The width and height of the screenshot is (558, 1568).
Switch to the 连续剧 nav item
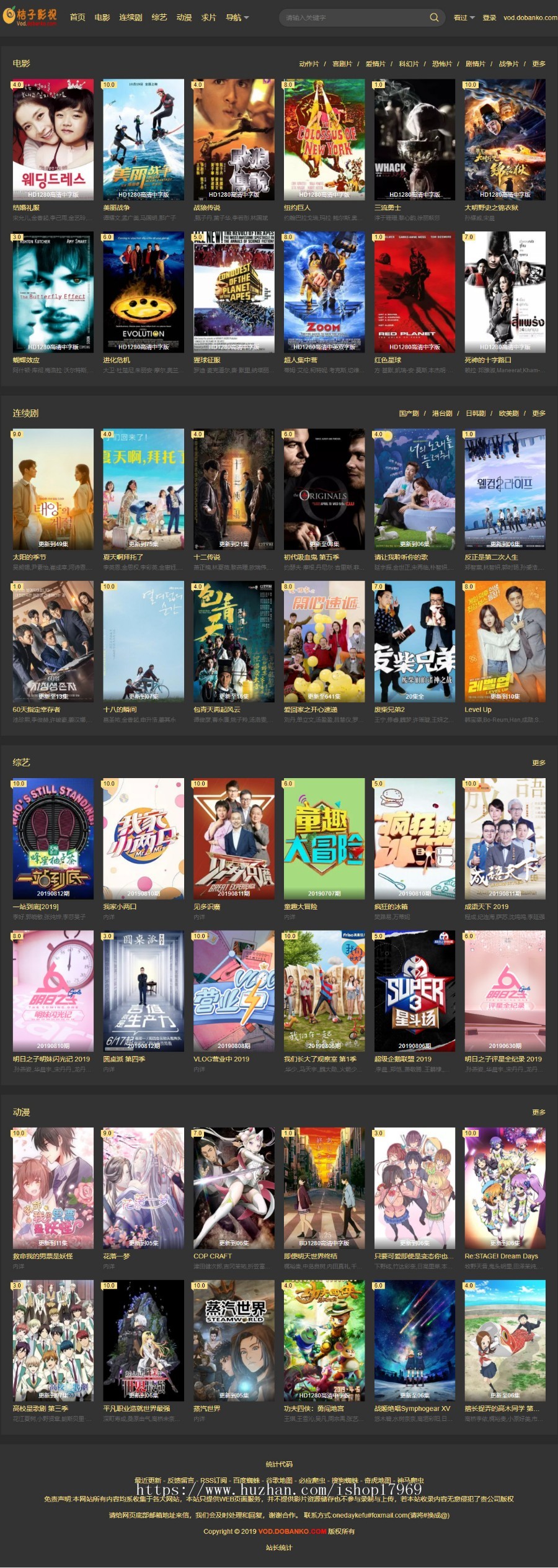pos(131,17)
